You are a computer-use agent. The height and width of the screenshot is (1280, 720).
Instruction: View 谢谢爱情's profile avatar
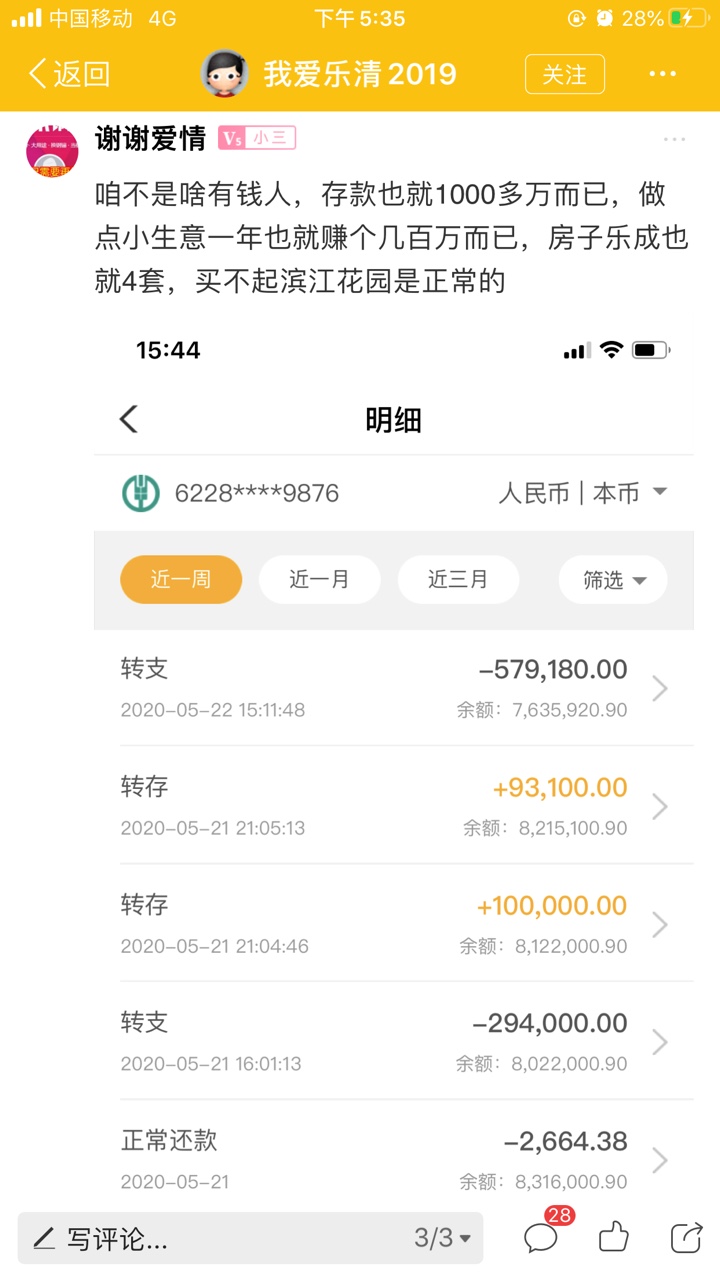[52, 153]
